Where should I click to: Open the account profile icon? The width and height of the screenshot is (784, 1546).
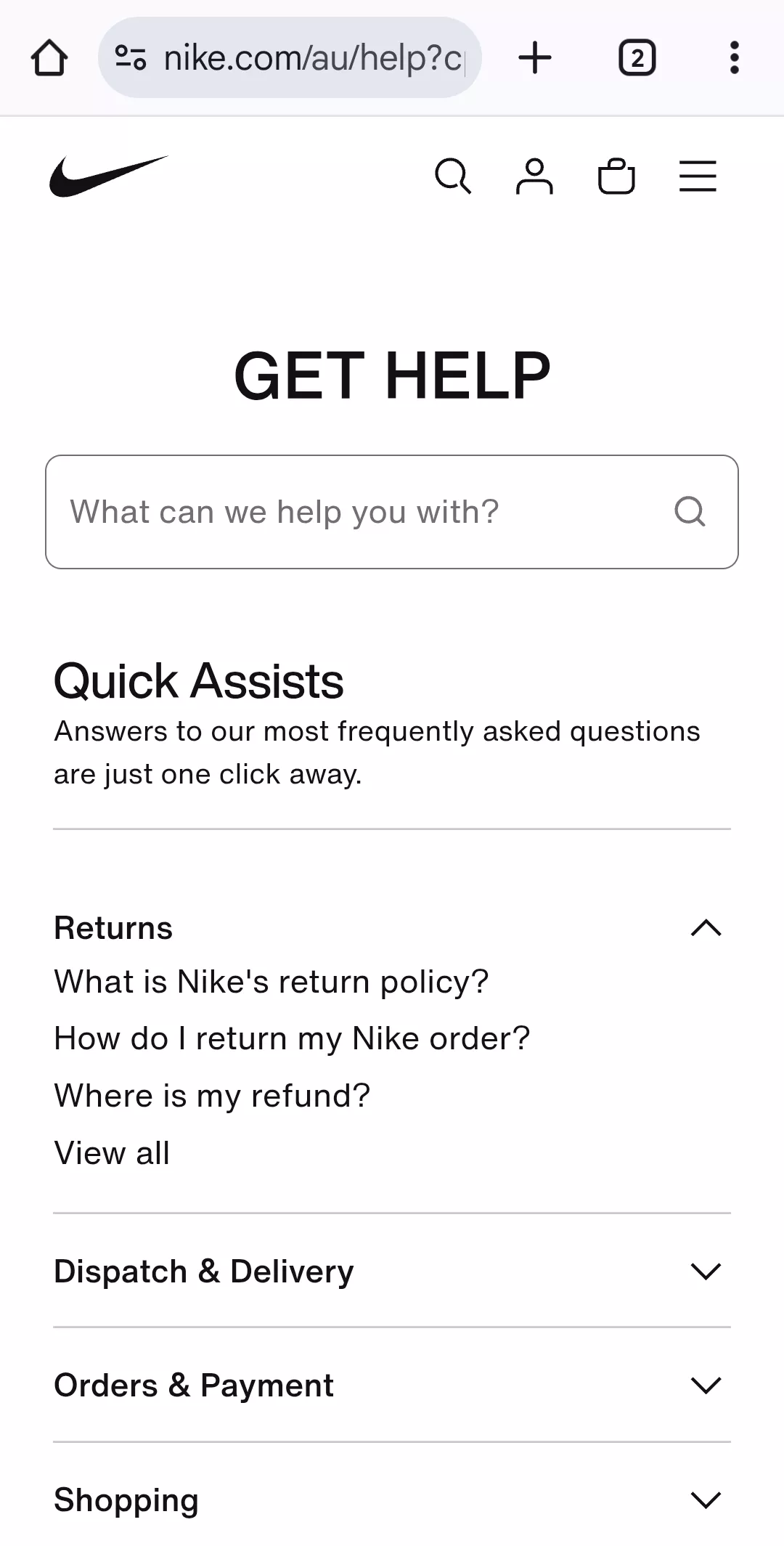pos(534,176)
